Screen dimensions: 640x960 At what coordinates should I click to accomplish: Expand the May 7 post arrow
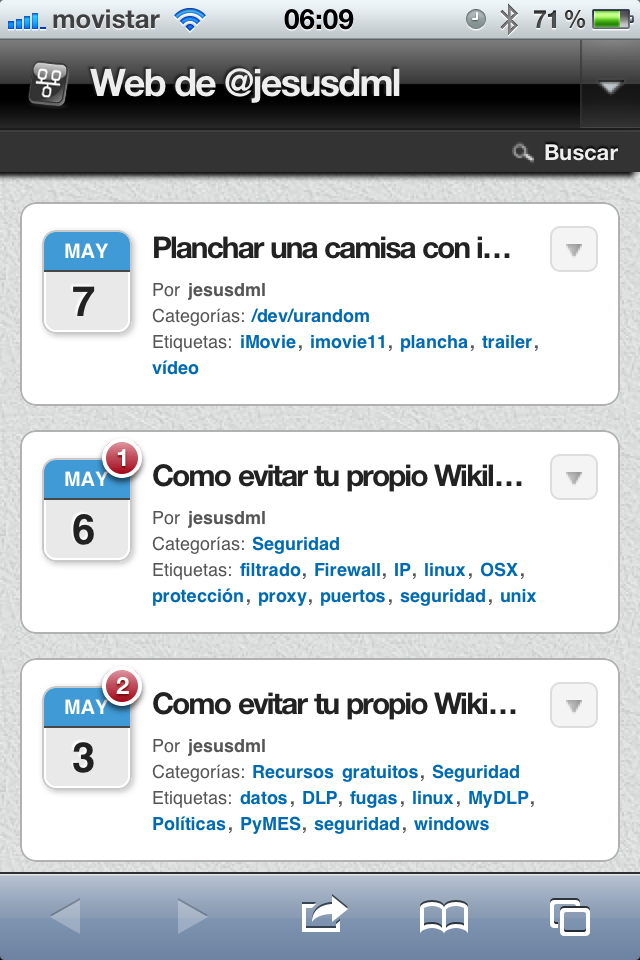(x=574, y=250)
